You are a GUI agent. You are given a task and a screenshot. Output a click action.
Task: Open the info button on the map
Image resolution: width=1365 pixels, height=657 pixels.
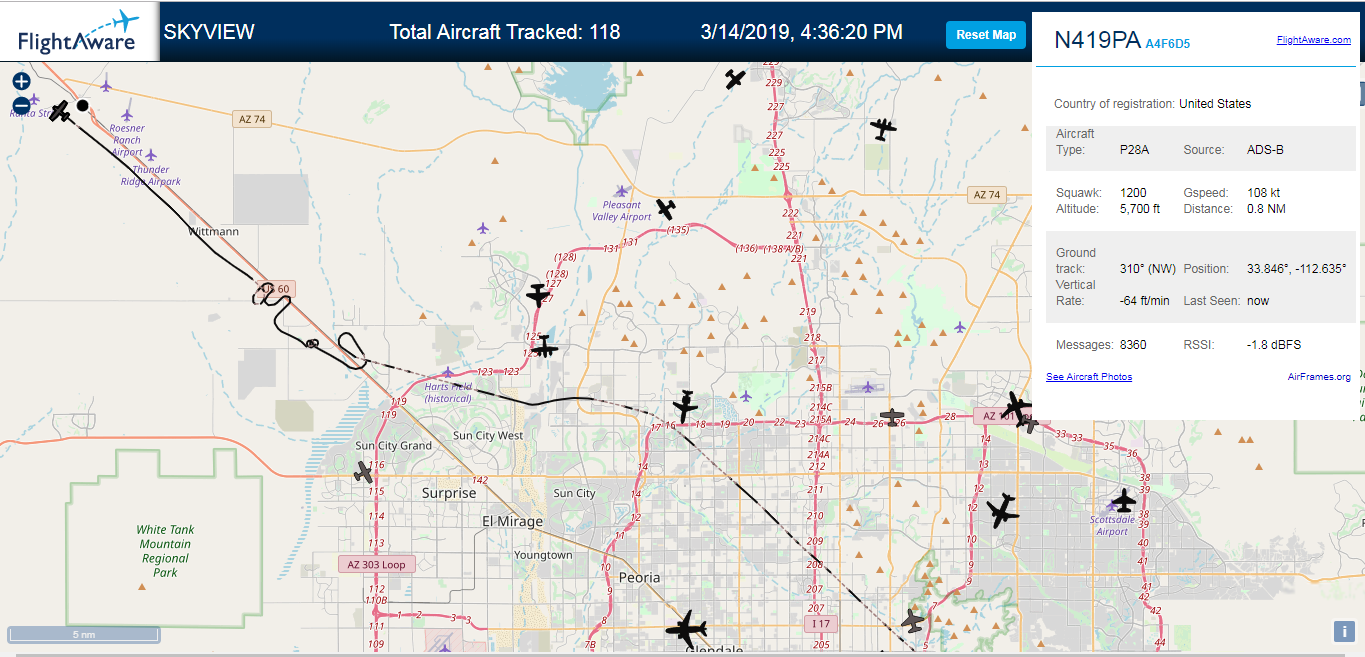(x=1344, y=631)
